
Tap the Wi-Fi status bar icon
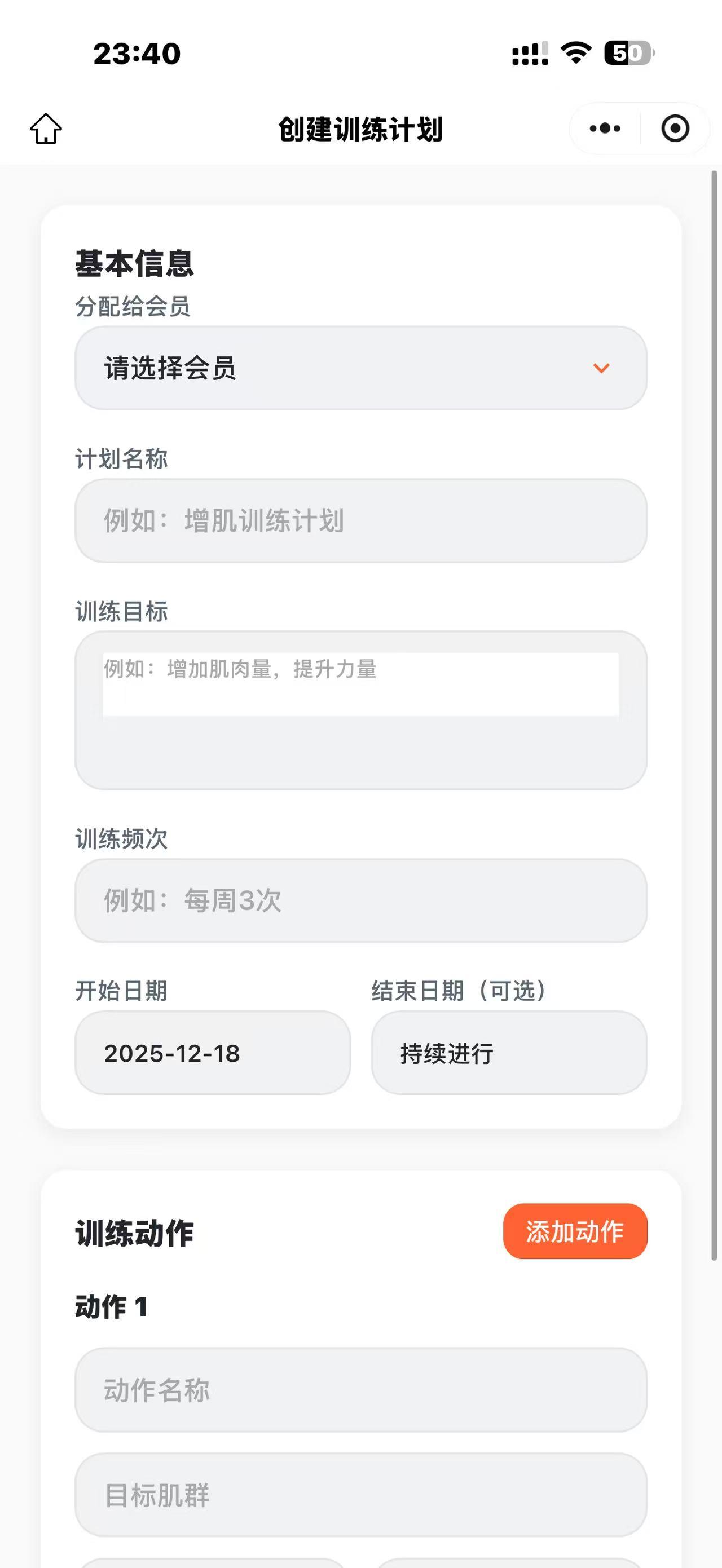click(x=575, y=54)
